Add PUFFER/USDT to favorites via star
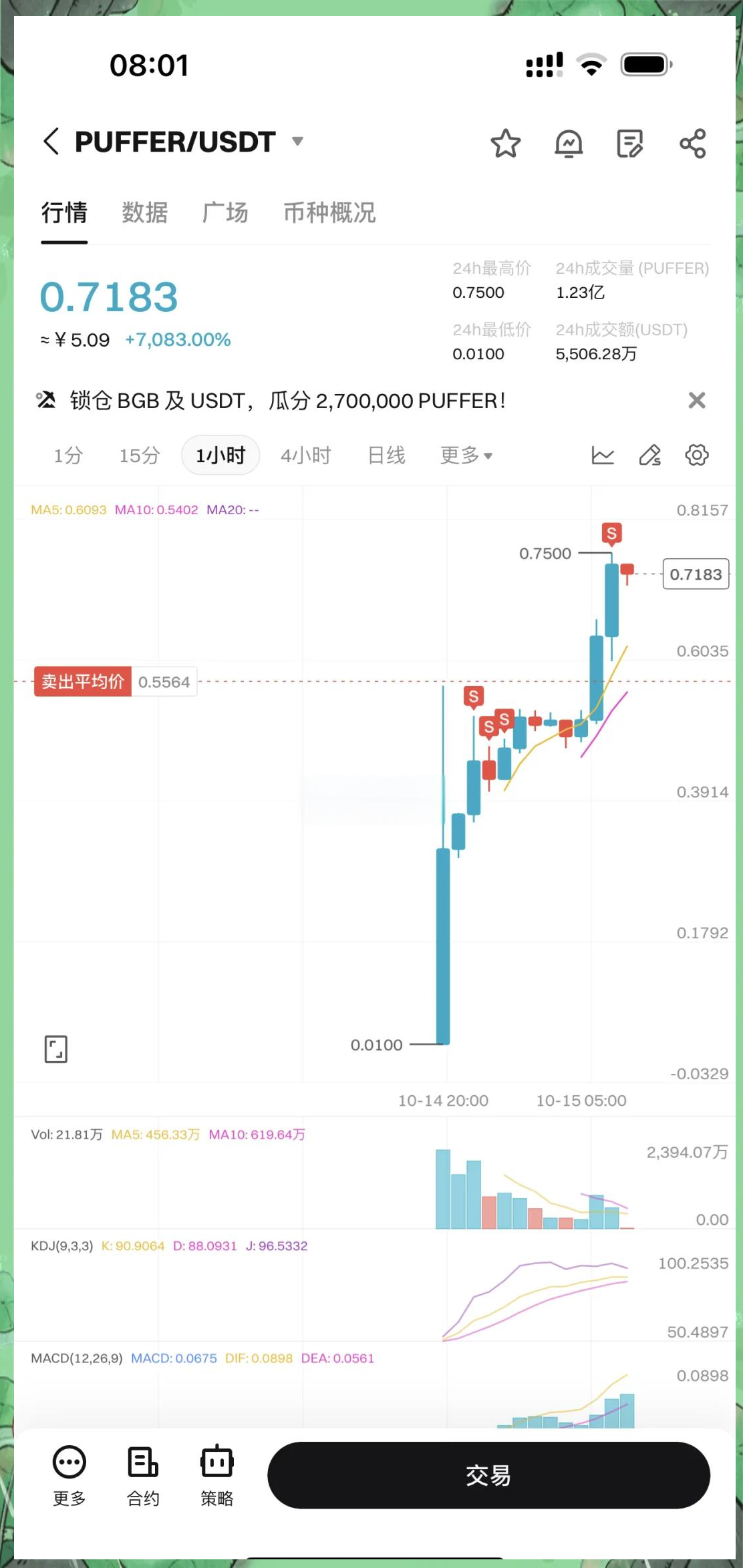The image size is (743, 1568). tap(506, 142)
